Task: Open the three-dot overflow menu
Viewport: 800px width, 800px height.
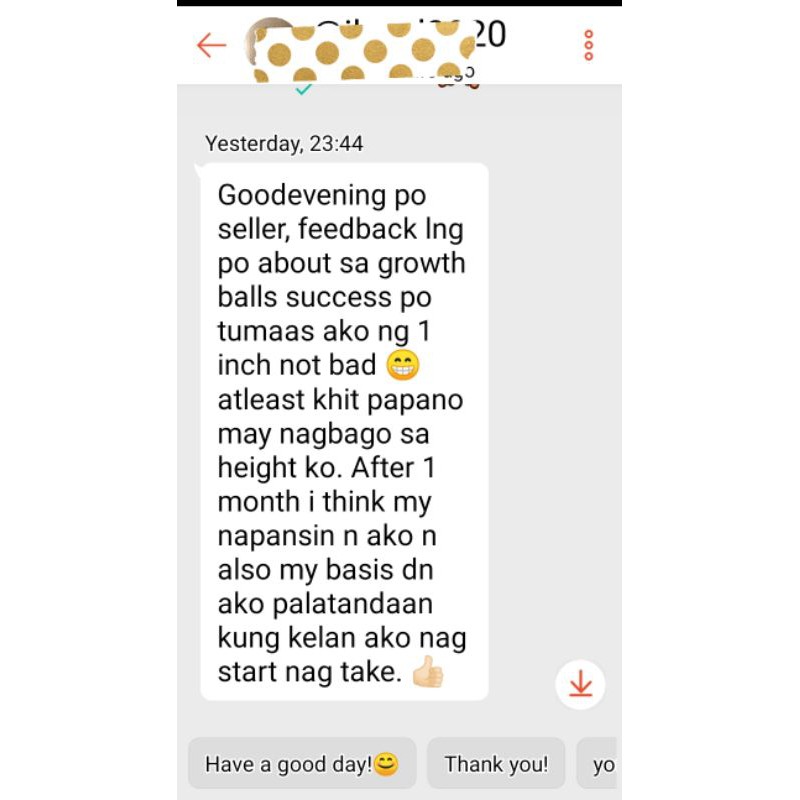Action: [x=588, y=45]
